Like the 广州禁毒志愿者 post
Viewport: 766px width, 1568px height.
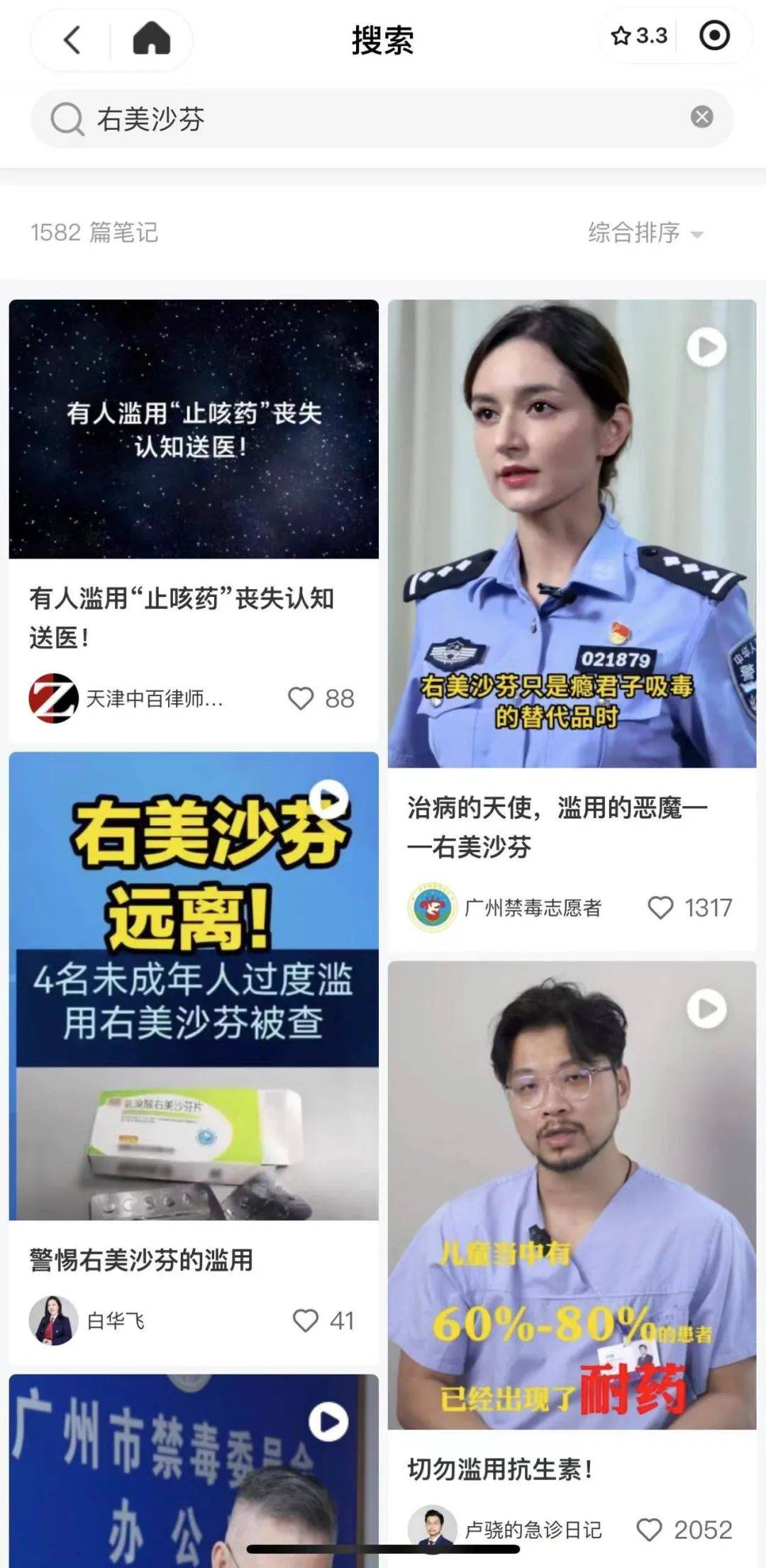tap(660, 907)
